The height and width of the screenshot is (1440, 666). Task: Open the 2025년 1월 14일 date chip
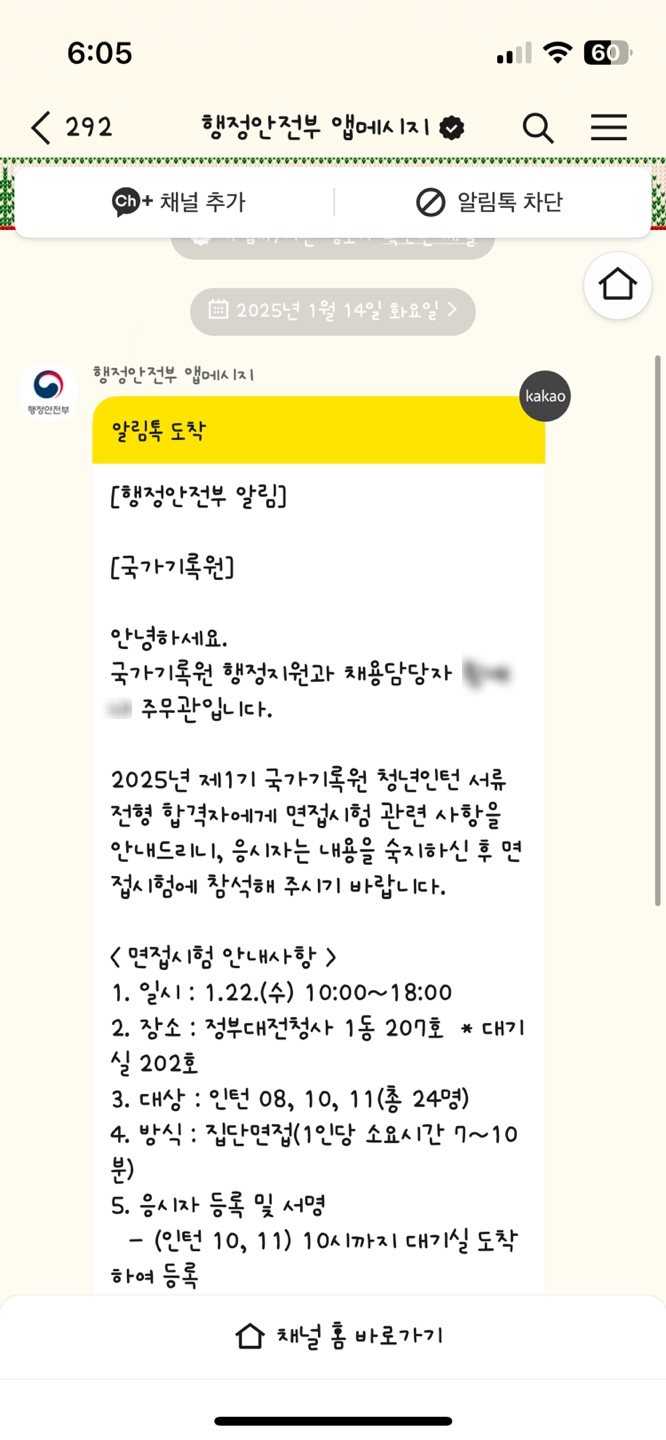pyautogui.click(x=333, y=311)
